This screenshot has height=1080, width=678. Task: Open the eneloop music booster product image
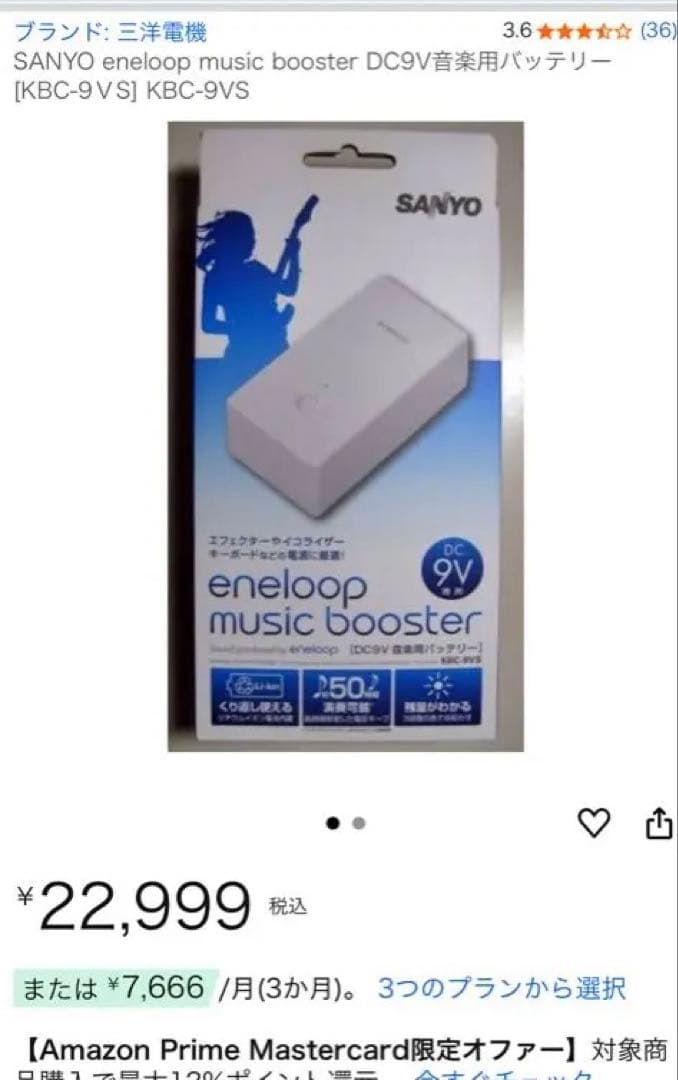tap(345, 436)
